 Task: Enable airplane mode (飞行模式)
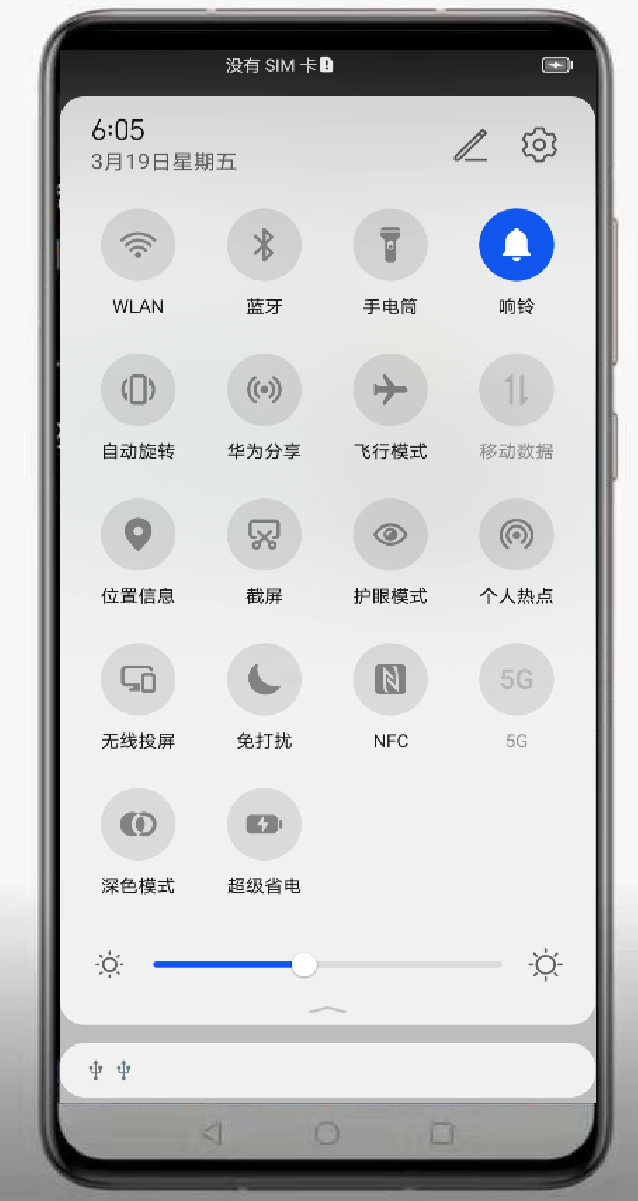coord(390,390)
